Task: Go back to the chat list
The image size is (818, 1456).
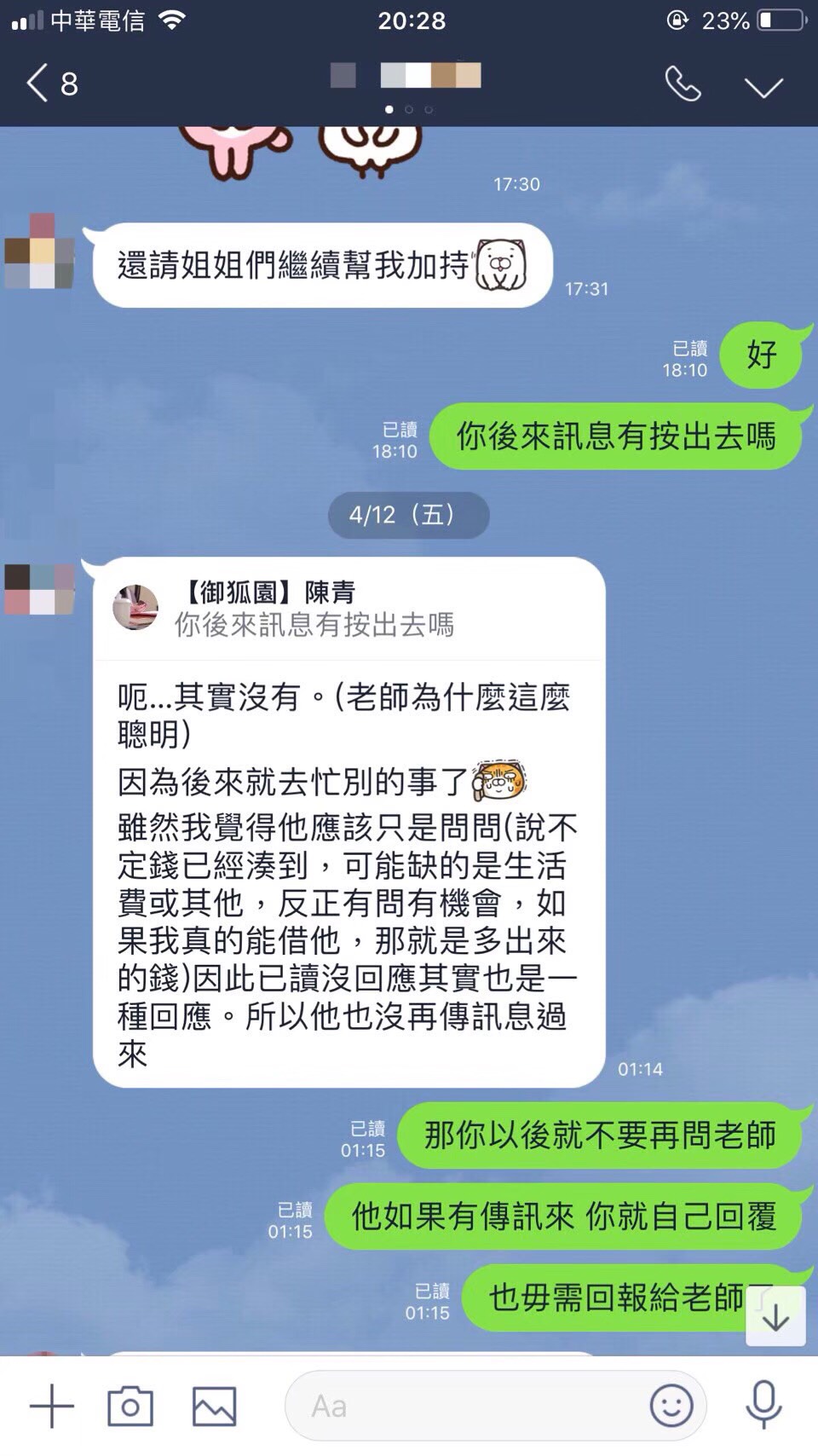Action: (49, 84)
